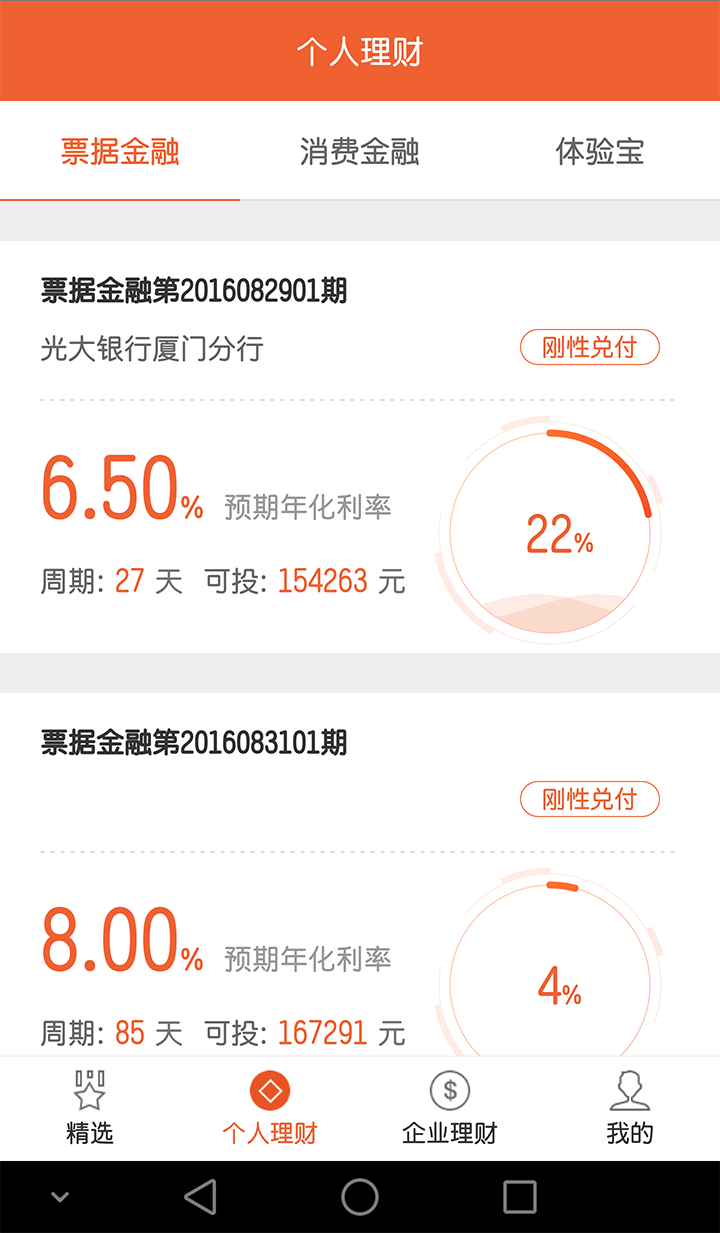Tap the system back button
Viewport: 720px width, 1233px height.
pyautogui.click(x=200, y=1197)
